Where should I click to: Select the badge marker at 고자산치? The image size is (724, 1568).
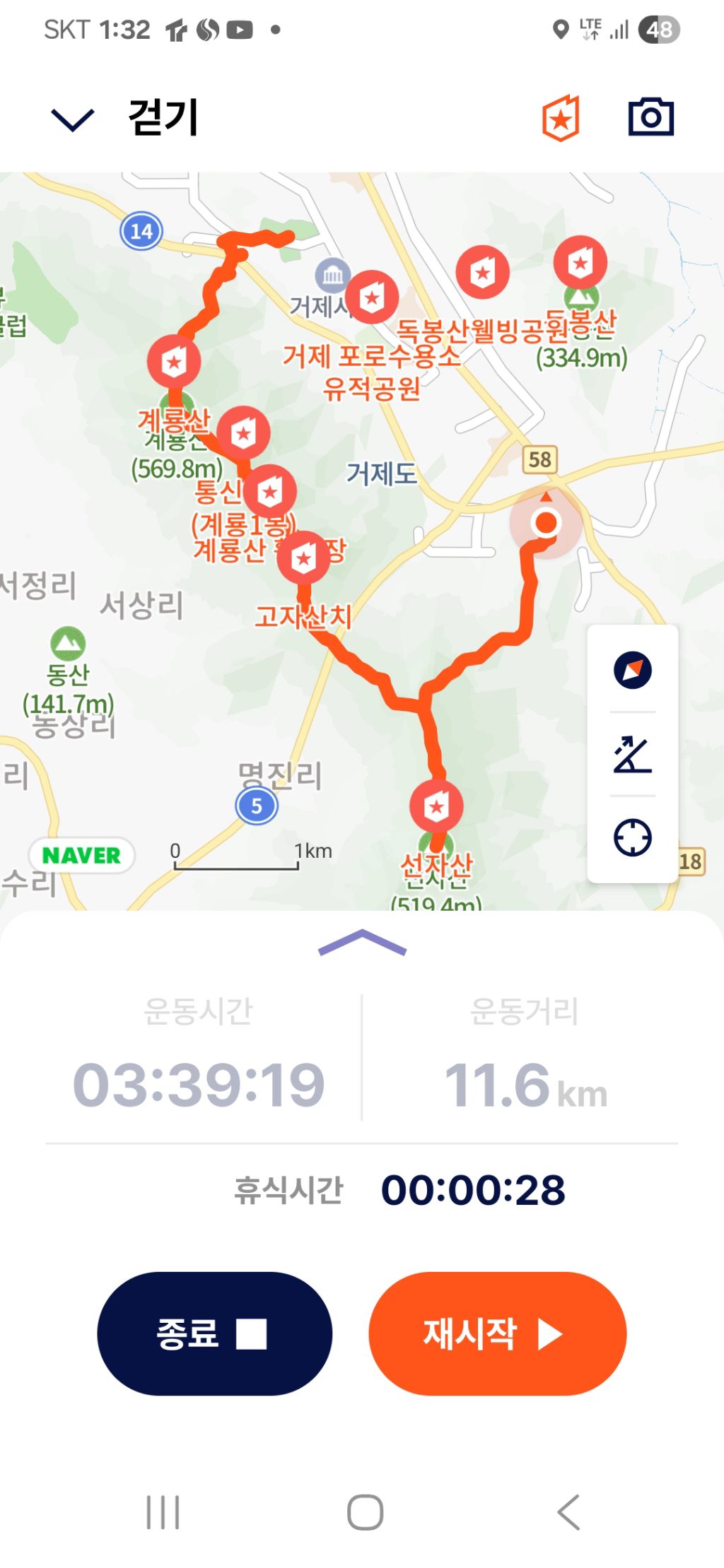303,558
